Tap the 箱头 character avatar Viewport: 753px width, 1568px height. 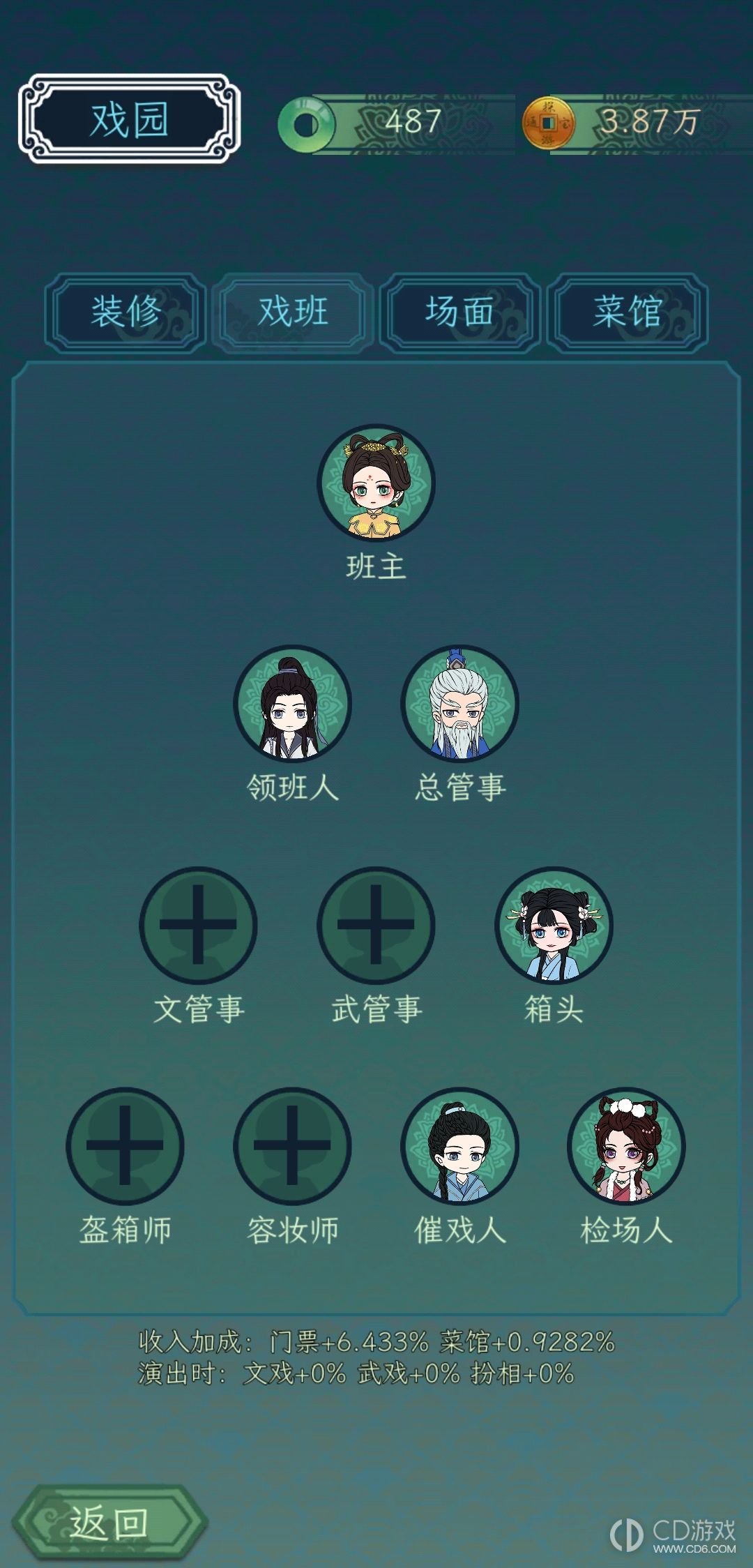(554, 926)
